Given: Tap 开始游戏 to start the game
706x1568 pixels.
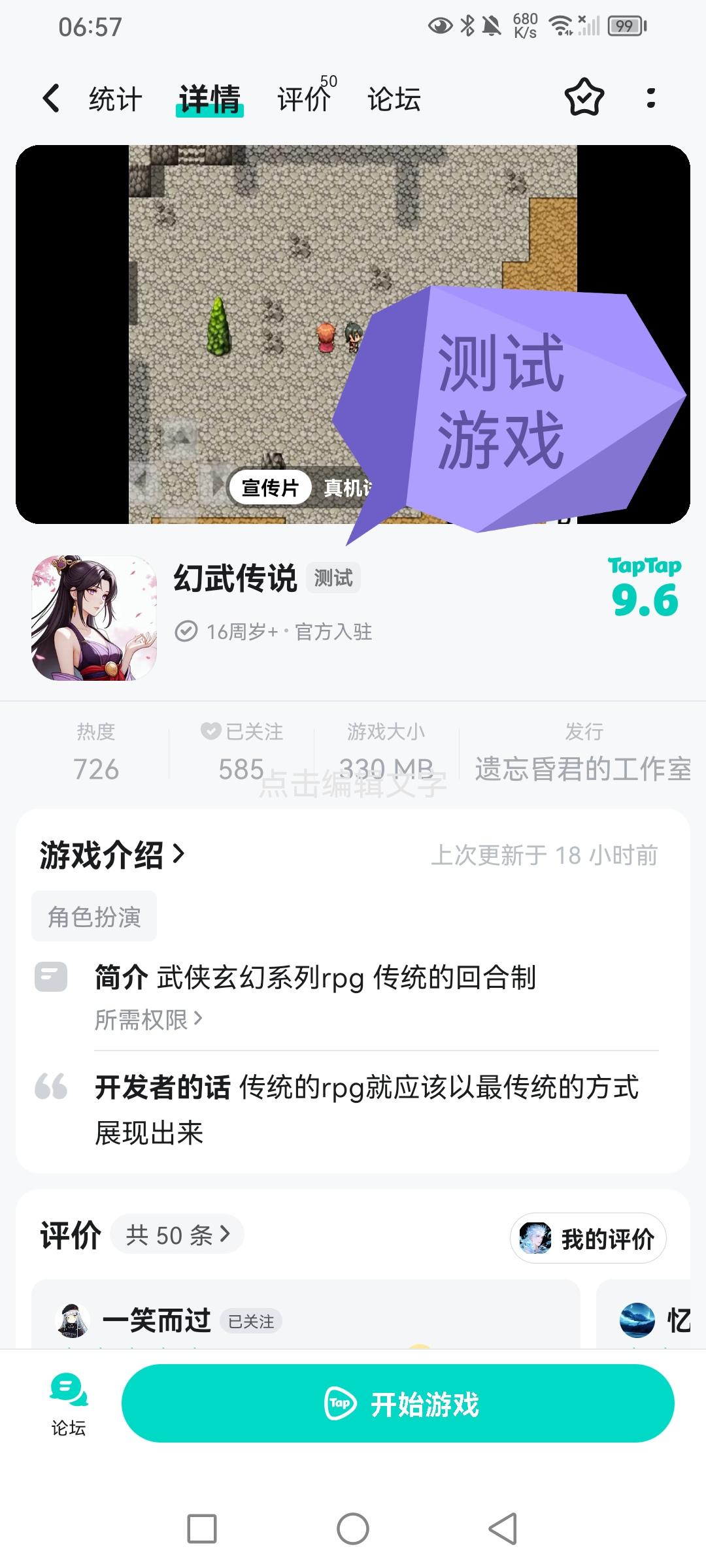Looking at the screenshot, I should click(397, 1403).
